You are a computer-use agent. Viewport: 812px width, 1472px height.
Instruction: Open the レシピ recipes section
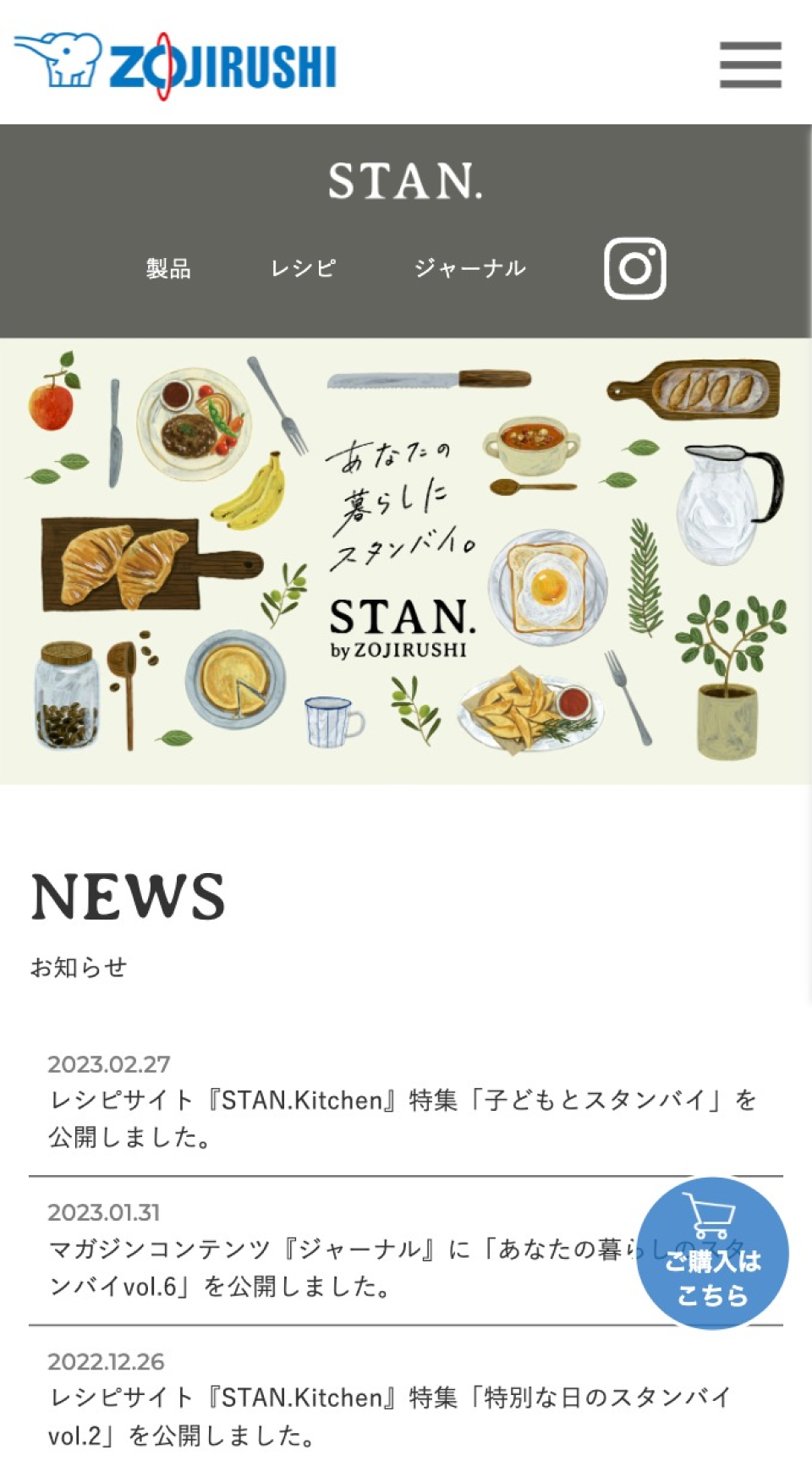[x=303, y=269]
